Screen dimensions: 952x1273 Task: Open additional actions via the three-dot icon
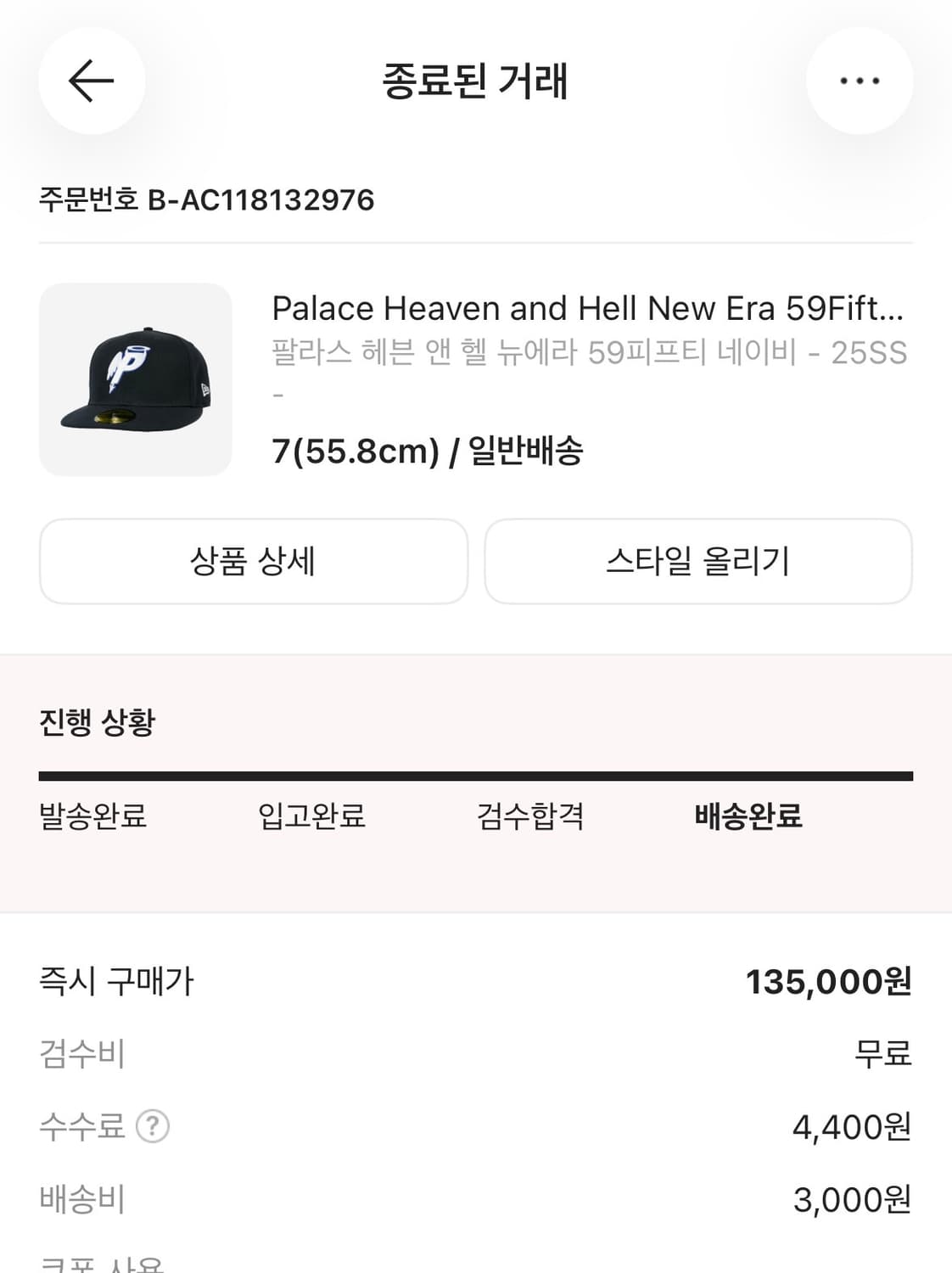[860, 80]
